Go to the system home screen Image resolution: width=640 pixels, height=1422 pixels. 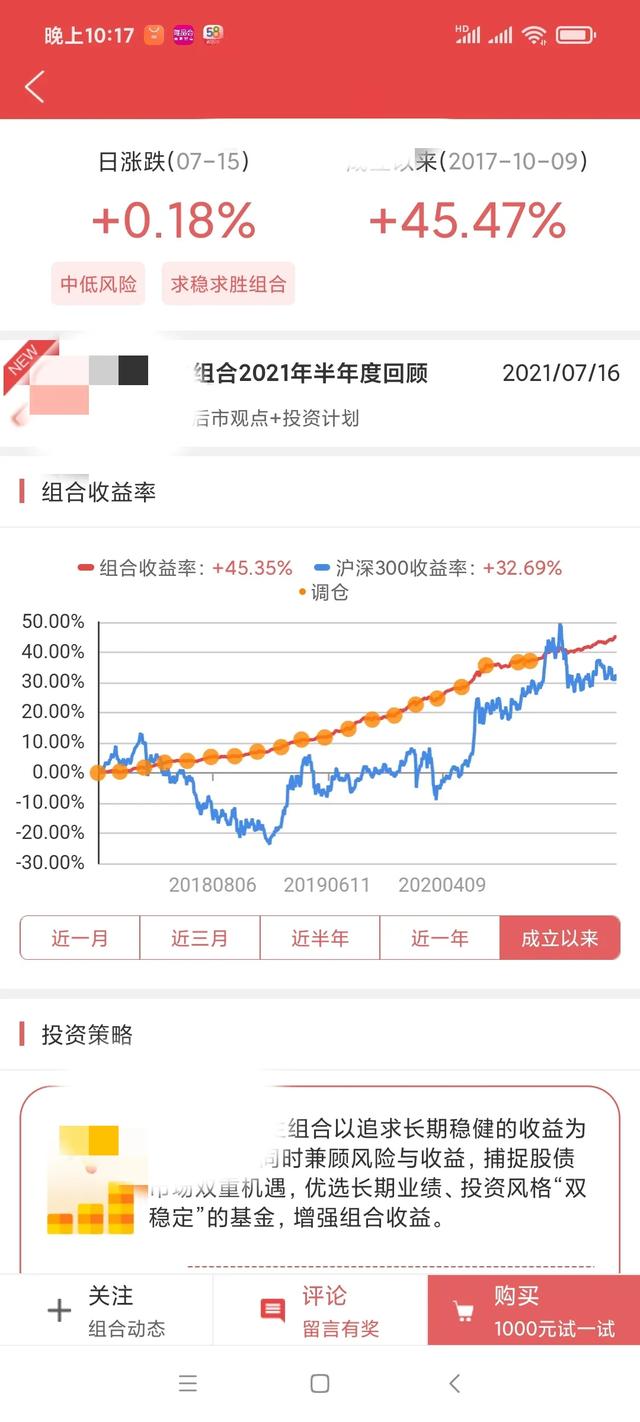[320, 1384]
